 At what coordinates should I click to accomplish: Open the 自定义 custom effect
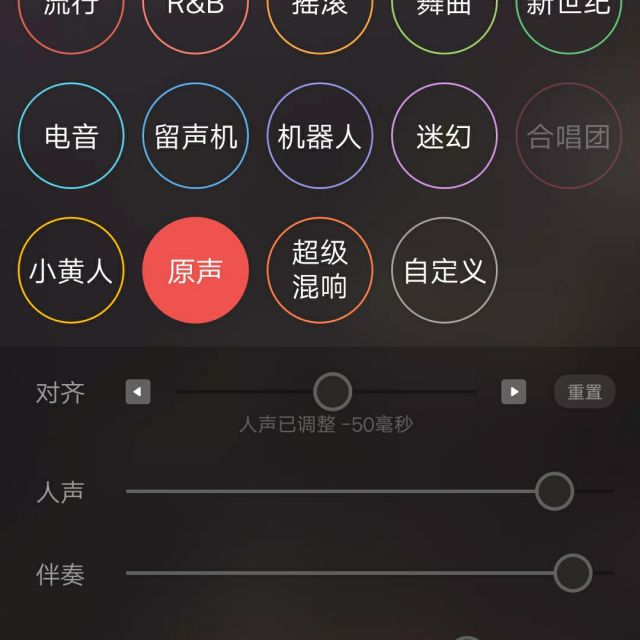tap(444, 270)
